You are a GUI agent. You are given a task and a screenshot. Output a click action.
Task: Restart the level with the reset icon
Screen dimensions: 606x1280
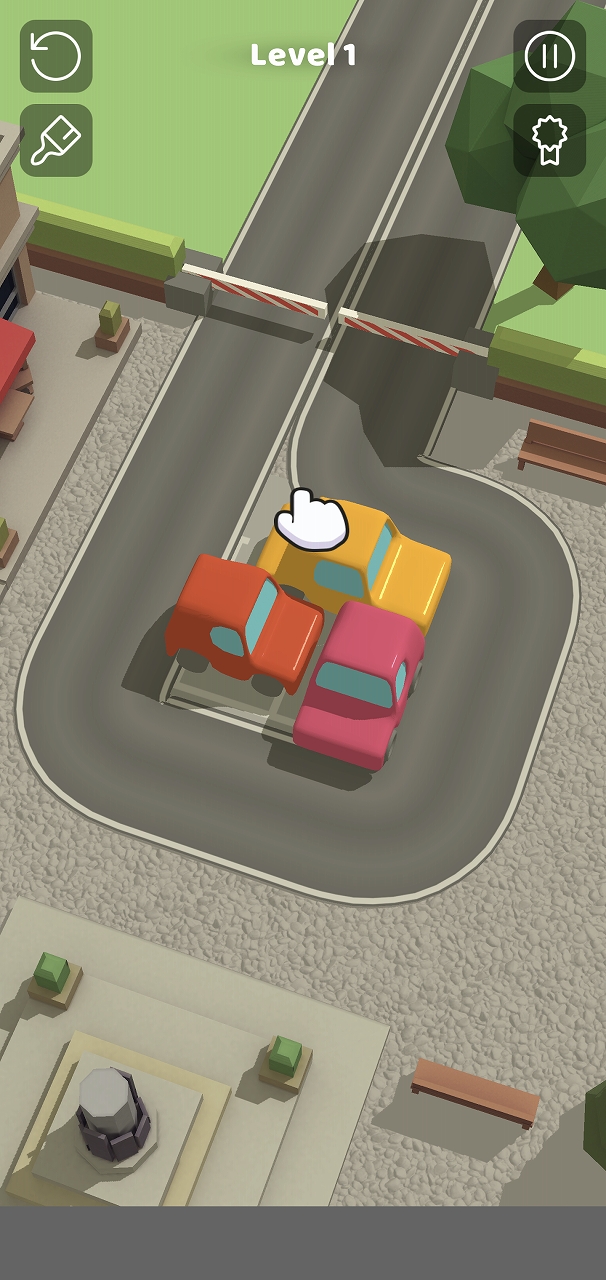coord(56,56)
